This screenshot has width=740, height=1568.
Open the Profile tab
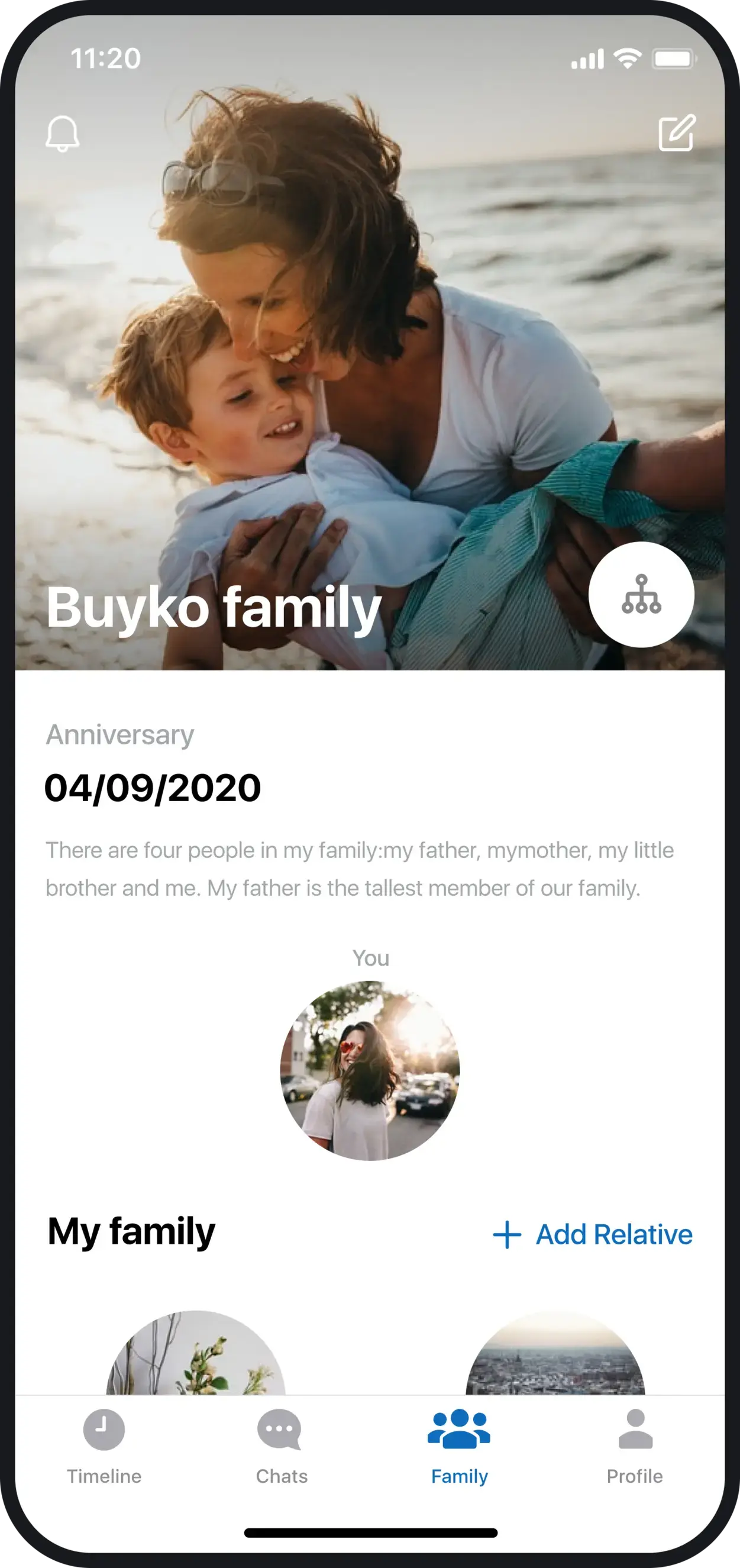635,1443
